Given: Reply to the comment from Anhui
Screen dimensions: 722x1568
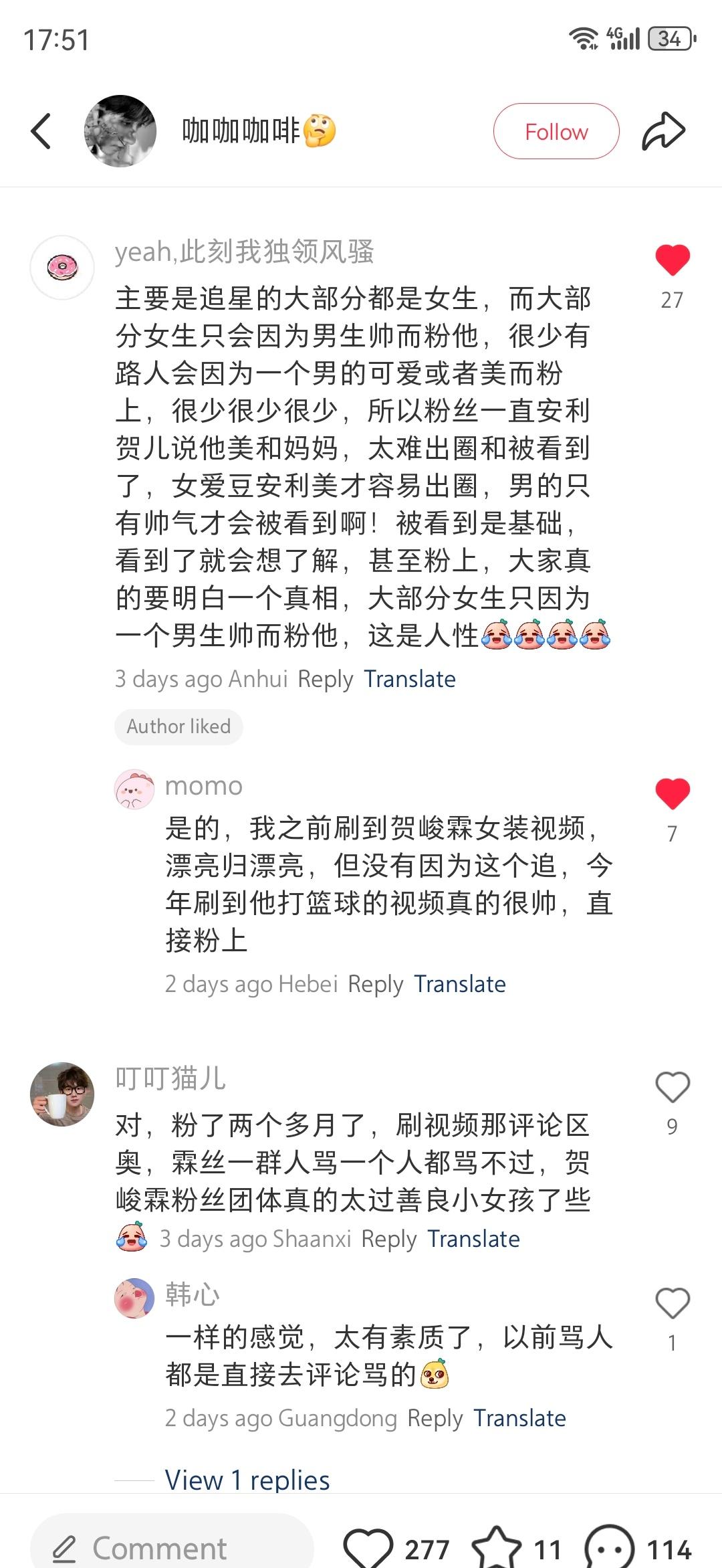Looking at the screenshot, I should click(325, 679).
